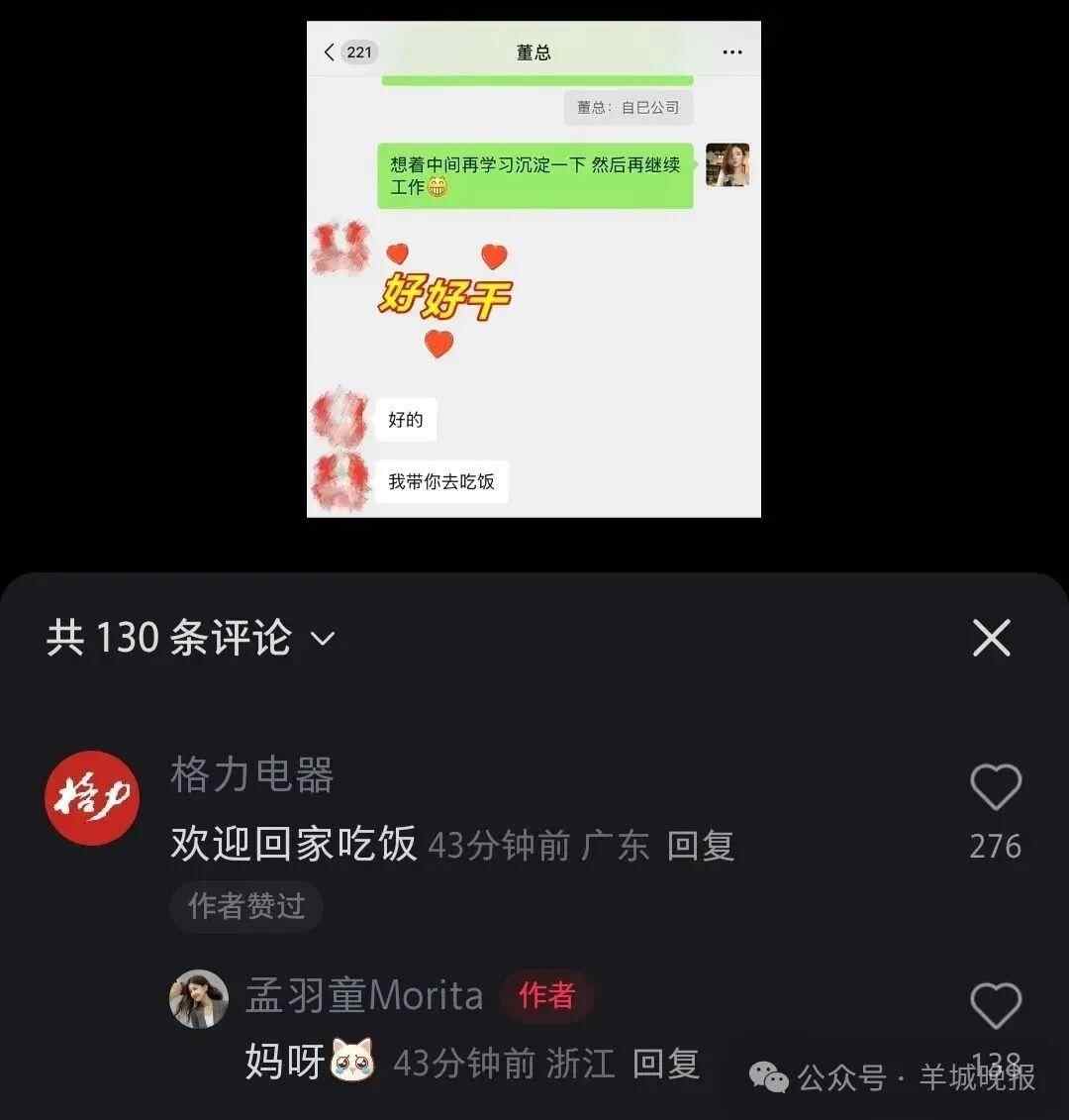View the posted chat screenshot image

click(534, 269)
